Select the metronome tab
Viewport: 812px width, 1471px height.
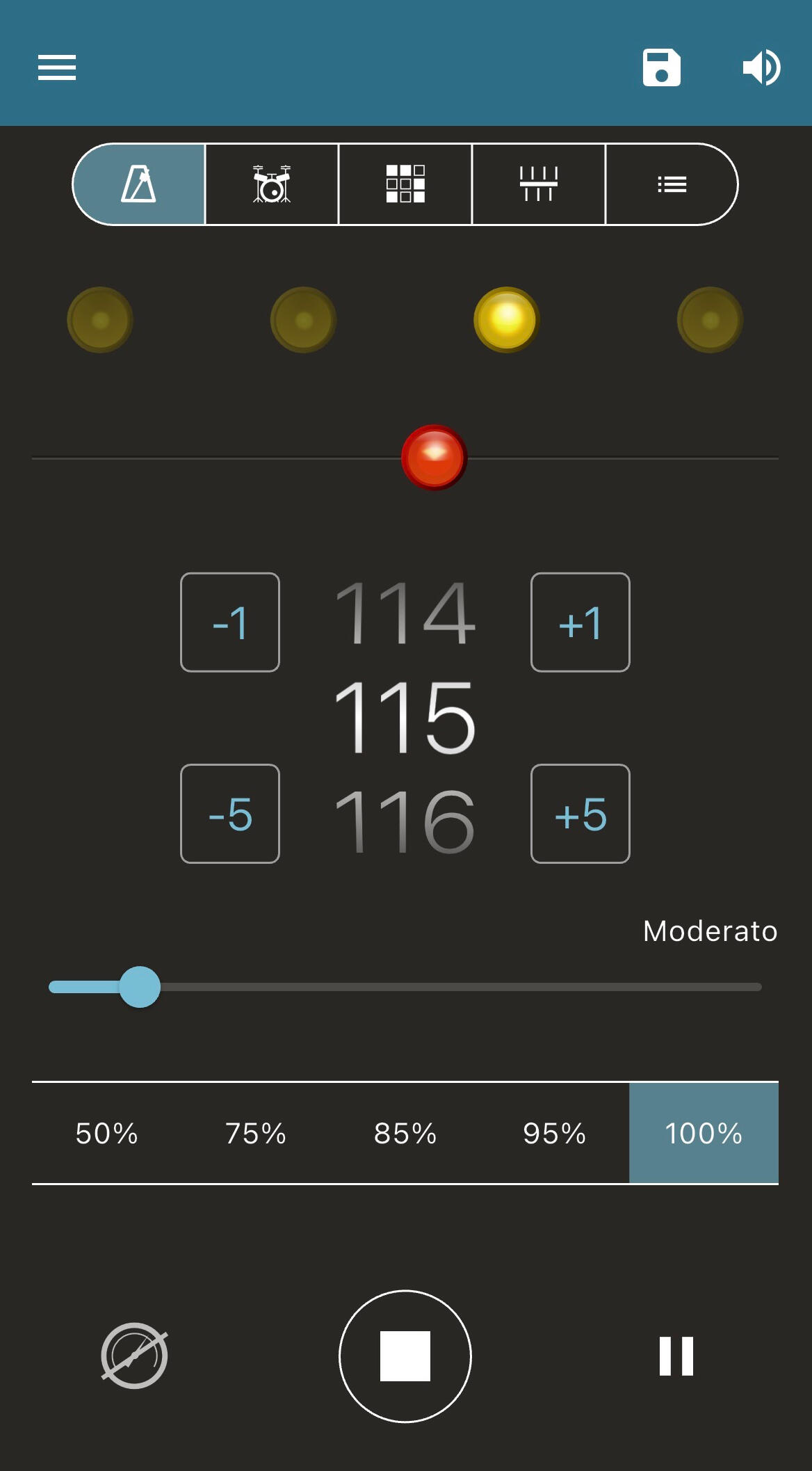[x=139, y=184]
